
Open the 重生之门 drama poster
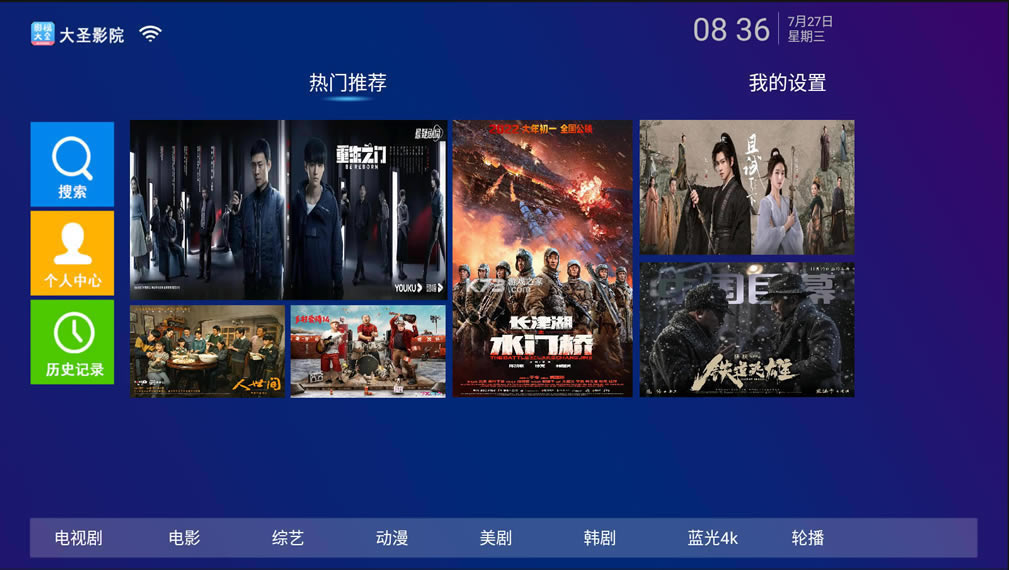click(288, 210)
